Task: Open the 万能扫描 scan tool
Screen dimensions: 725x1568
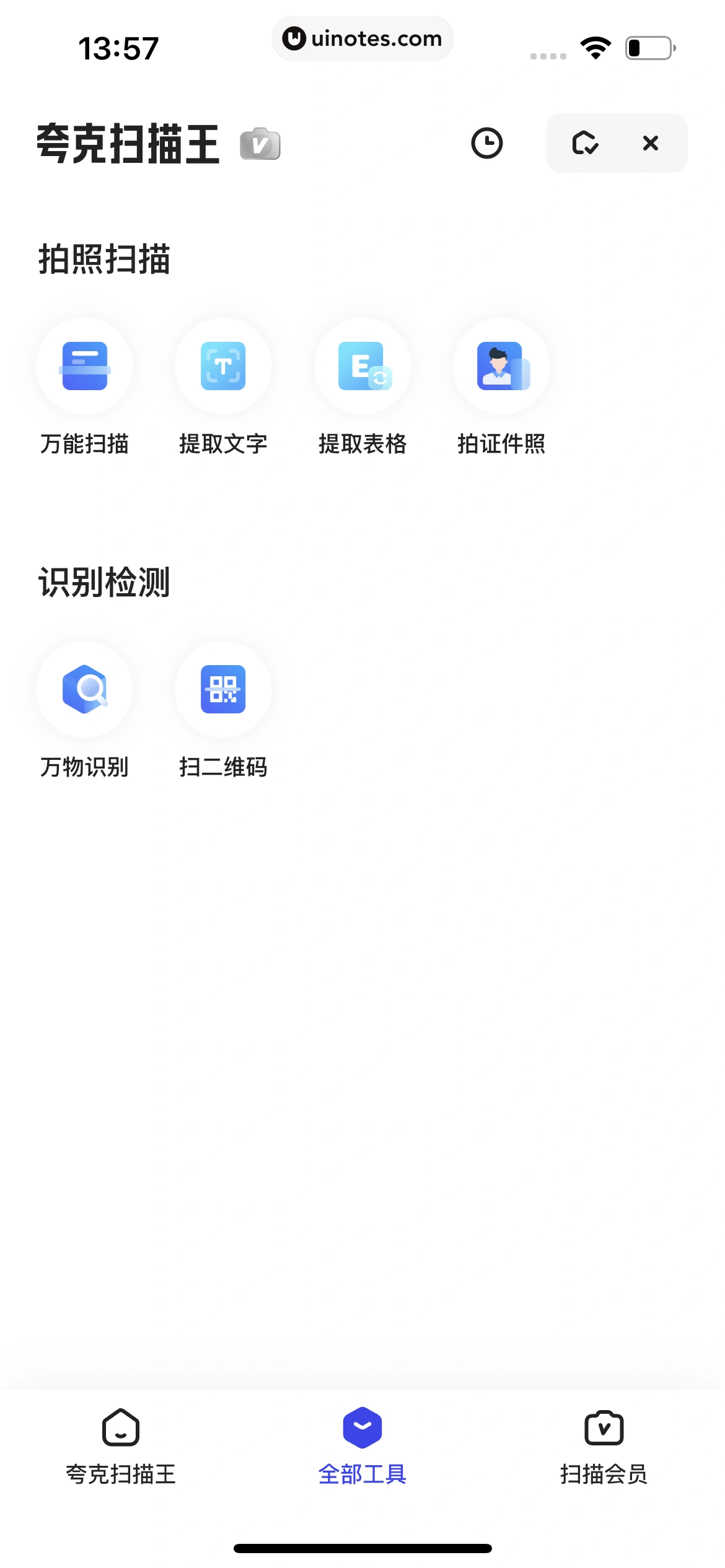Action: (84, 367)
